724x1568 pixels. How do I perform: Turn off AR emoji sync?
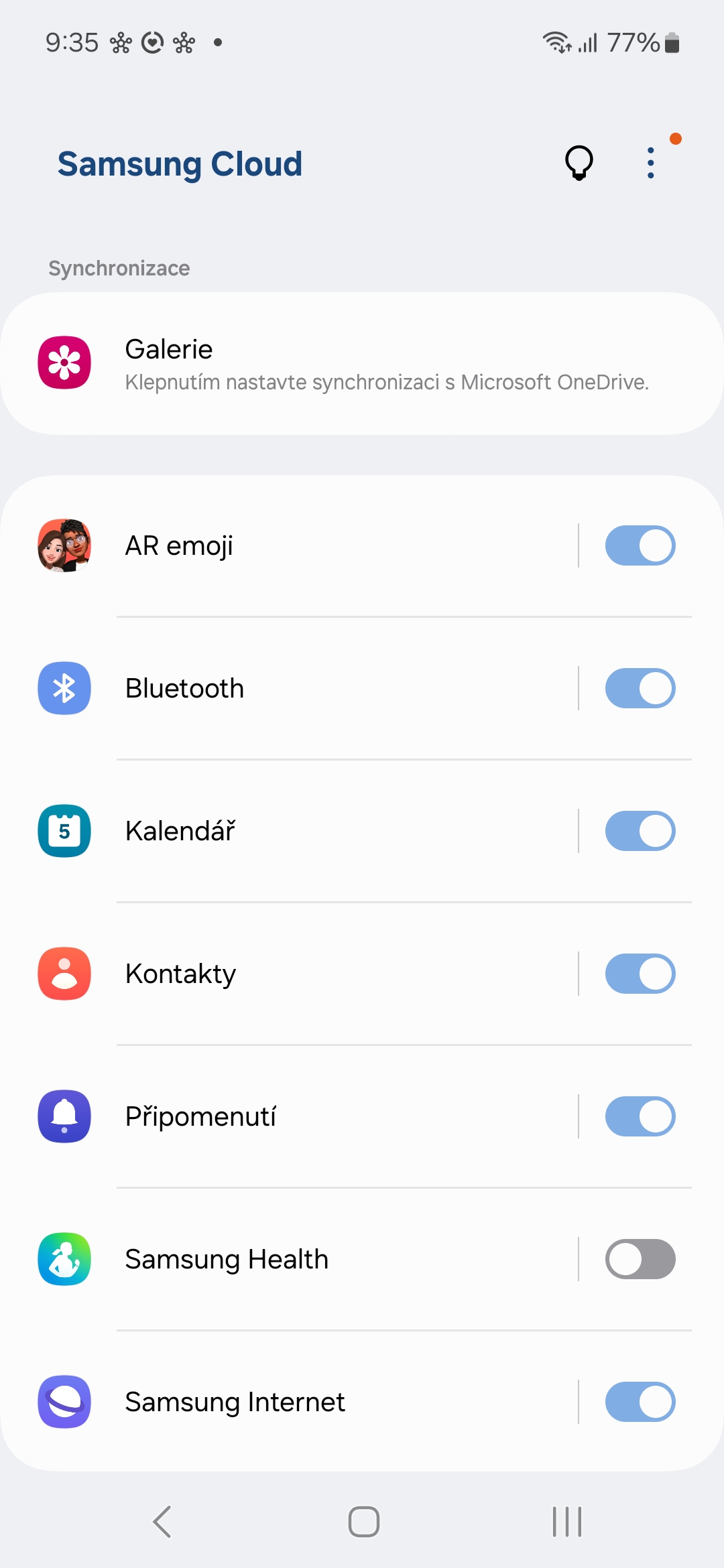point(640,545)
